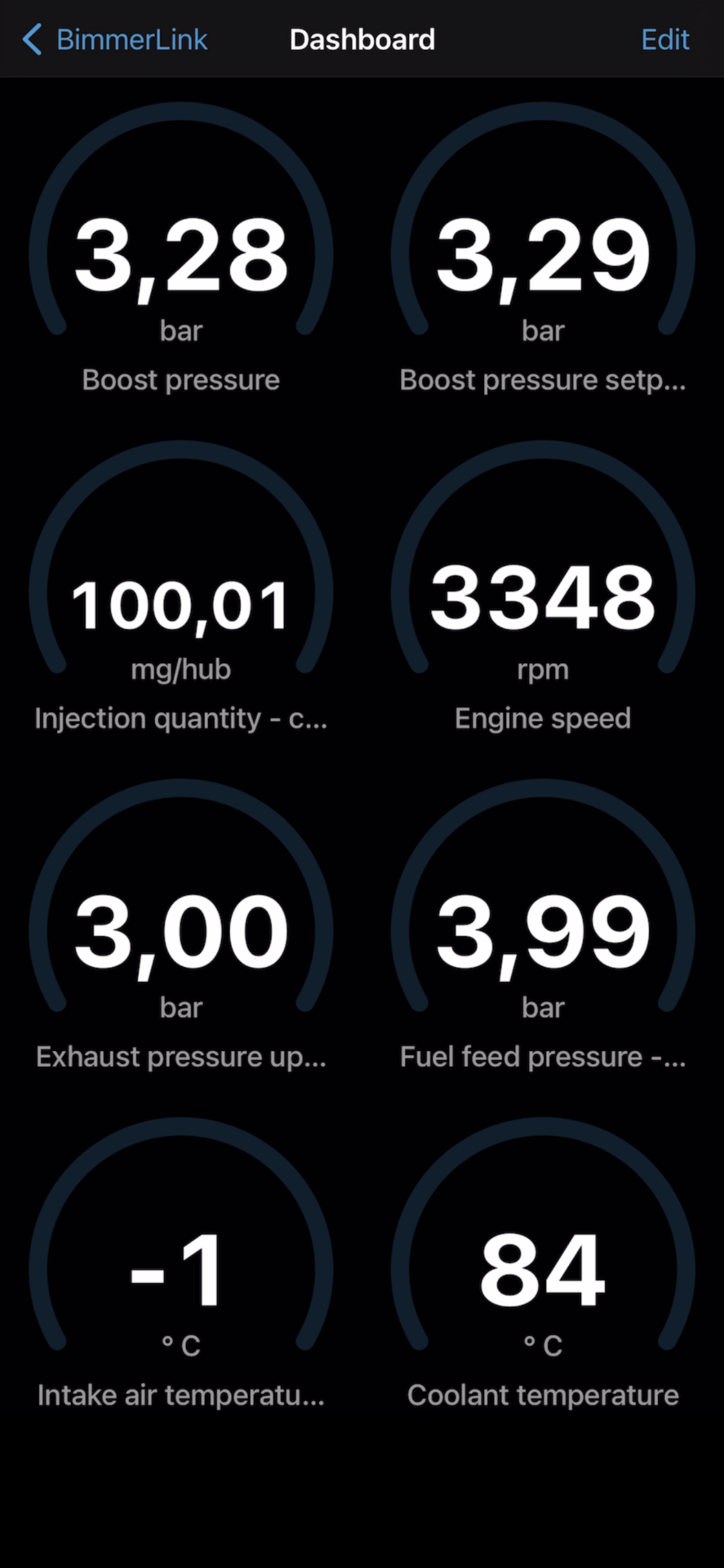Open the Intake air temperature gauge
Viewport: 724px width, 1568px height.
click(181, 1264)
